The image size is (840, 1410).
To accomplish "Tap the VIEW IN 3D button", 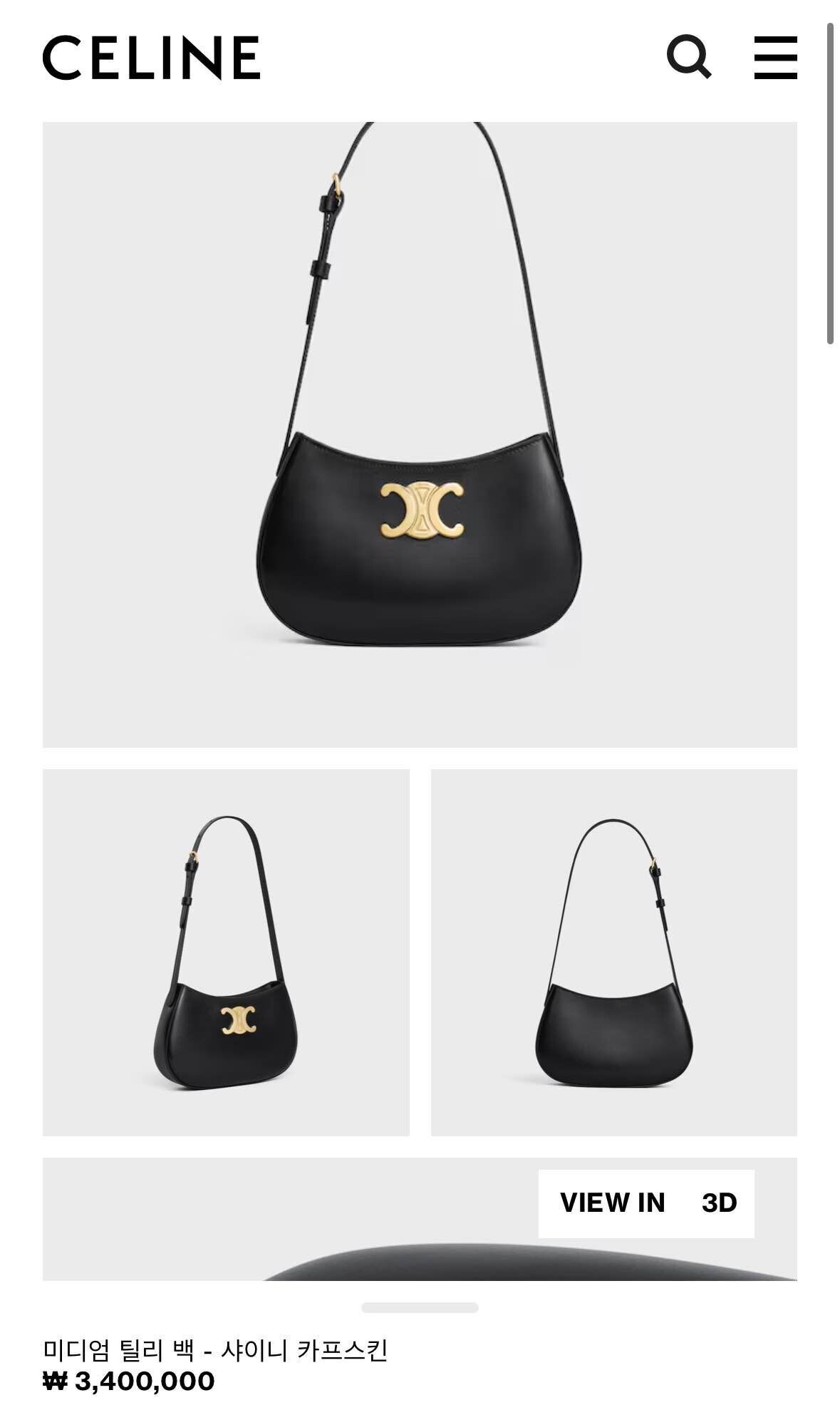I will 645,1203.
